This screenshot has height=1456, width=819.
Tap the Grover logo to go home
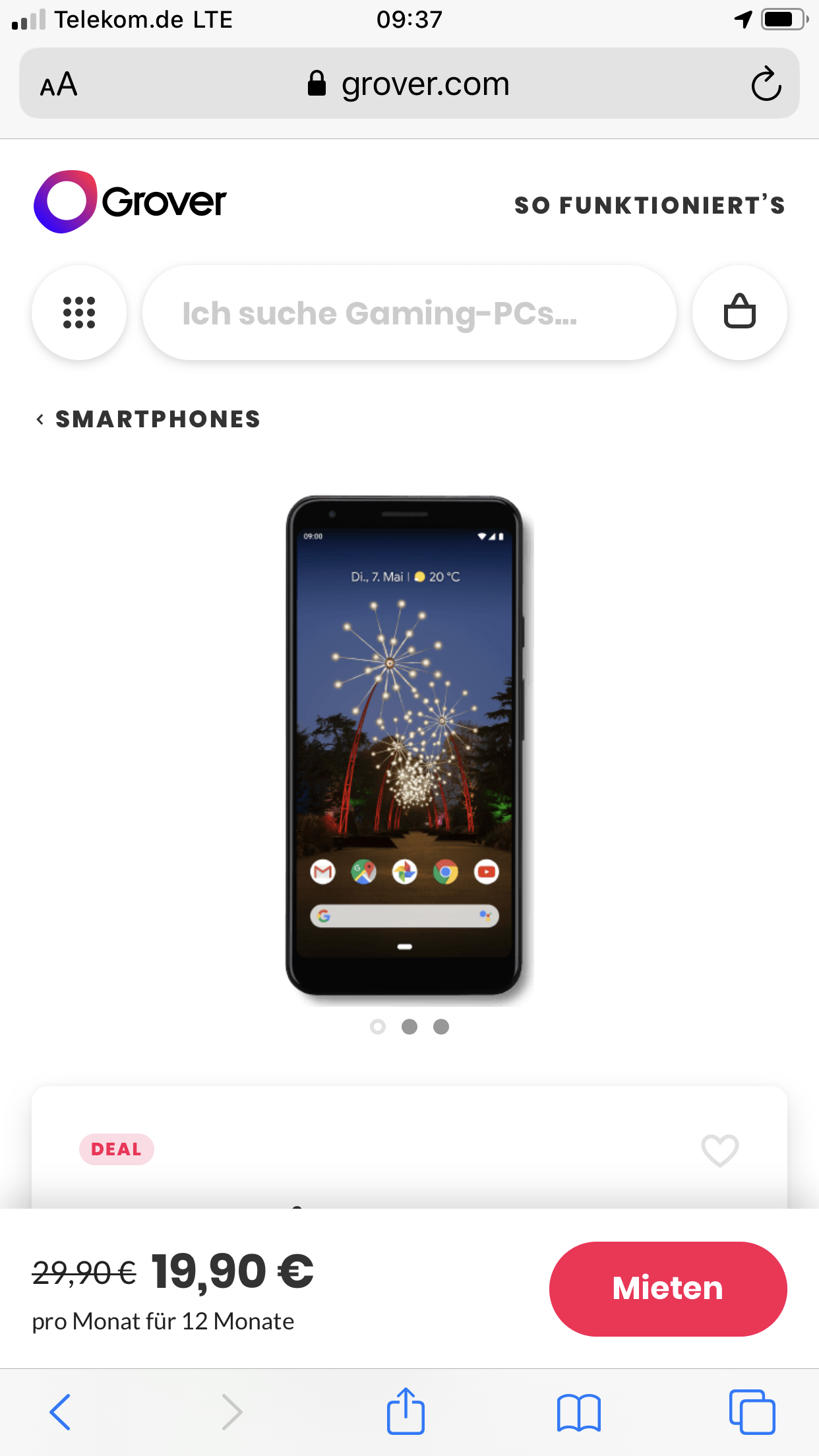pos(131,202)
